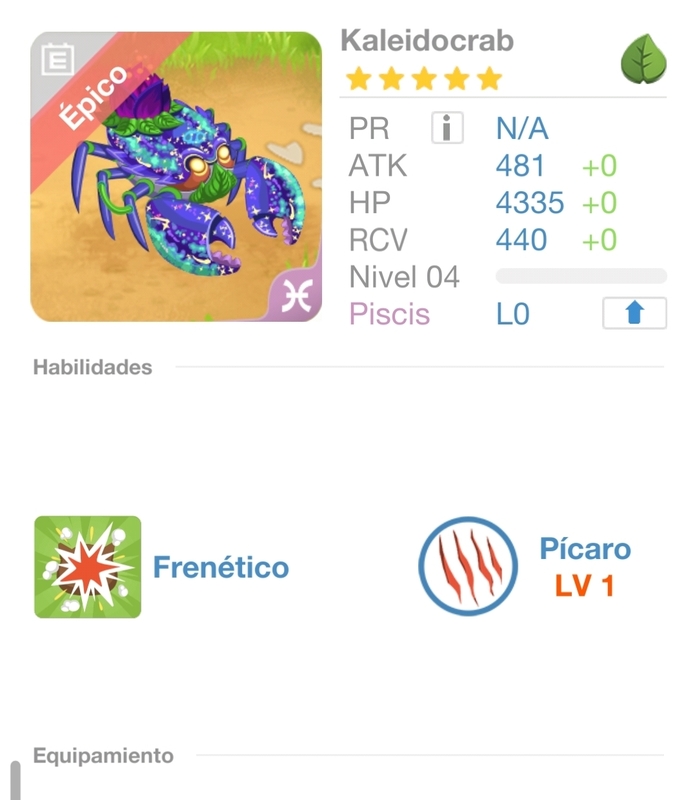View the Pícaro LV 1 skill
This screenshot has width=697, height=800.
(x=467, y=566)
